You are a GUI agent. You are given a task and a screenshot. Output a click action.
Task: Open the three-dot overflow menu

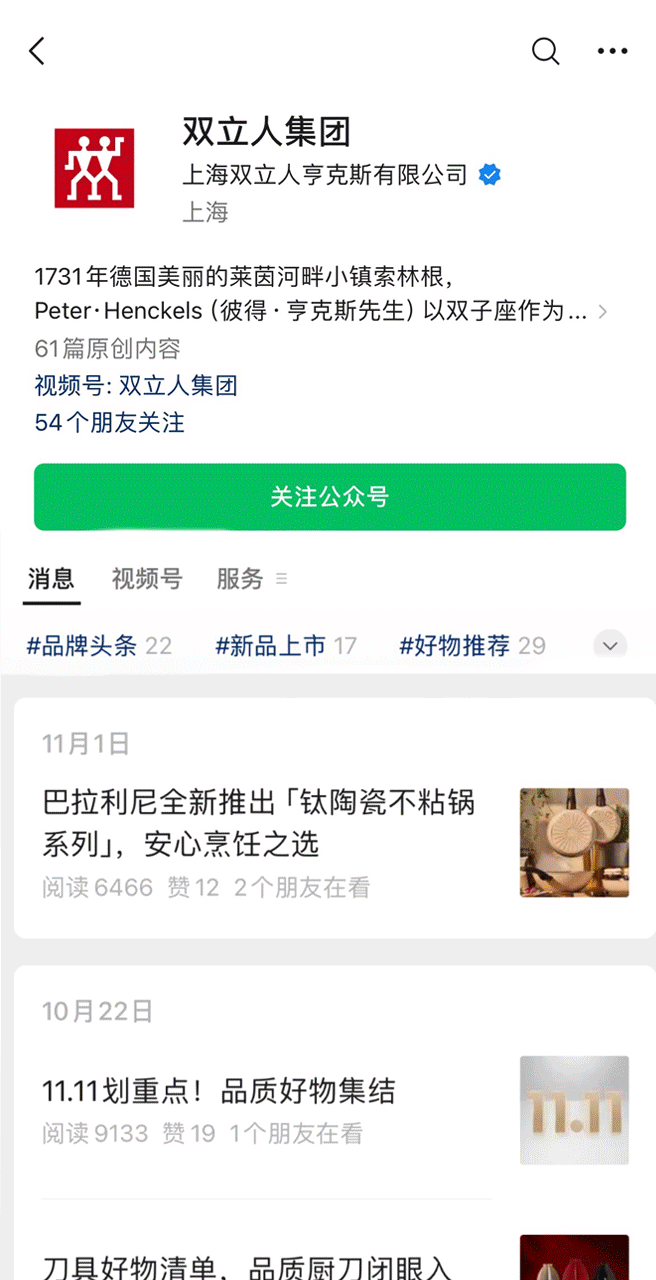tap(612, 51)
